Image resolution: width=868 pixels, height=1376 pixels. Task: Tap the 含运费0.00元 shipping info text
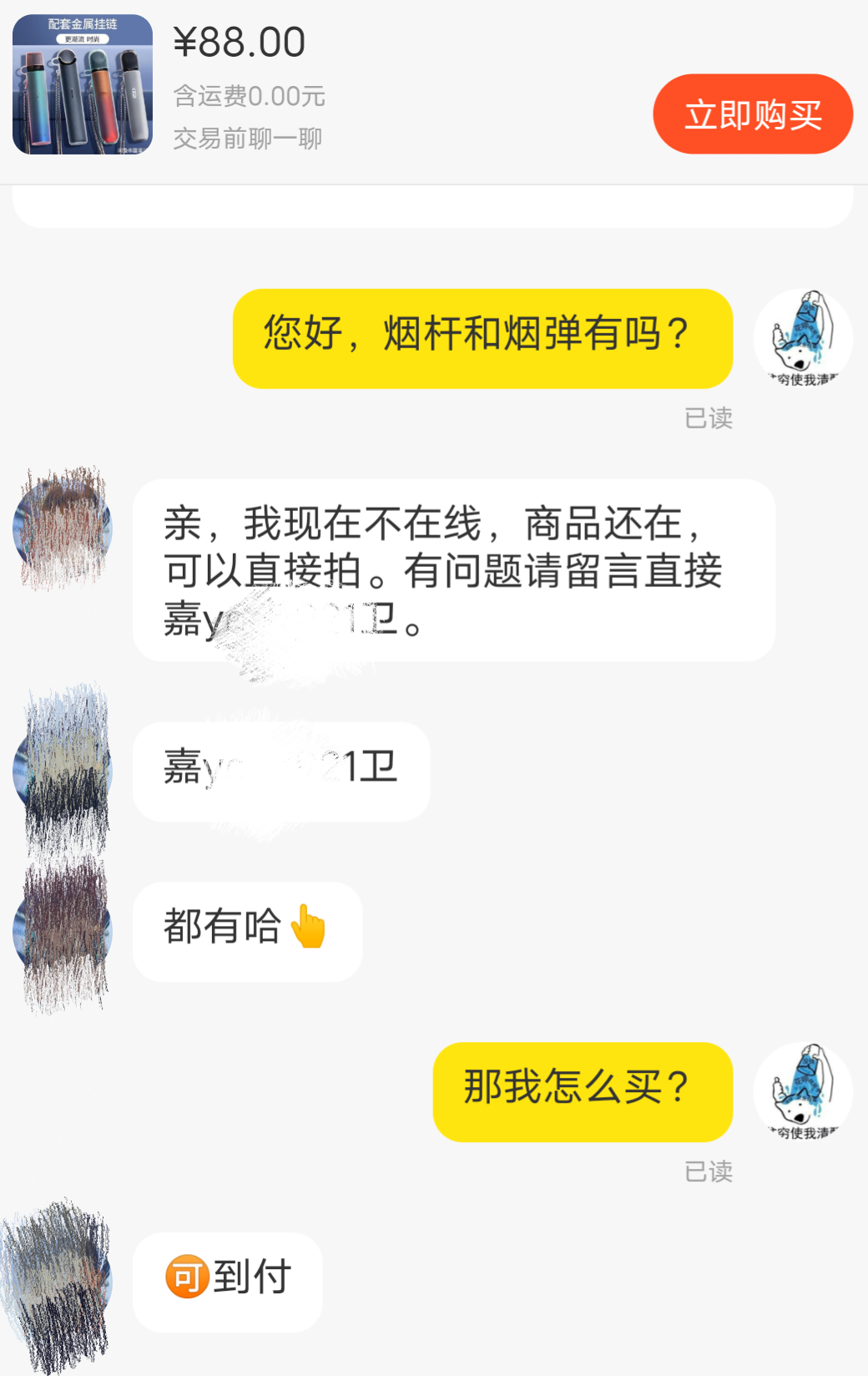click(x=248, y=95)
